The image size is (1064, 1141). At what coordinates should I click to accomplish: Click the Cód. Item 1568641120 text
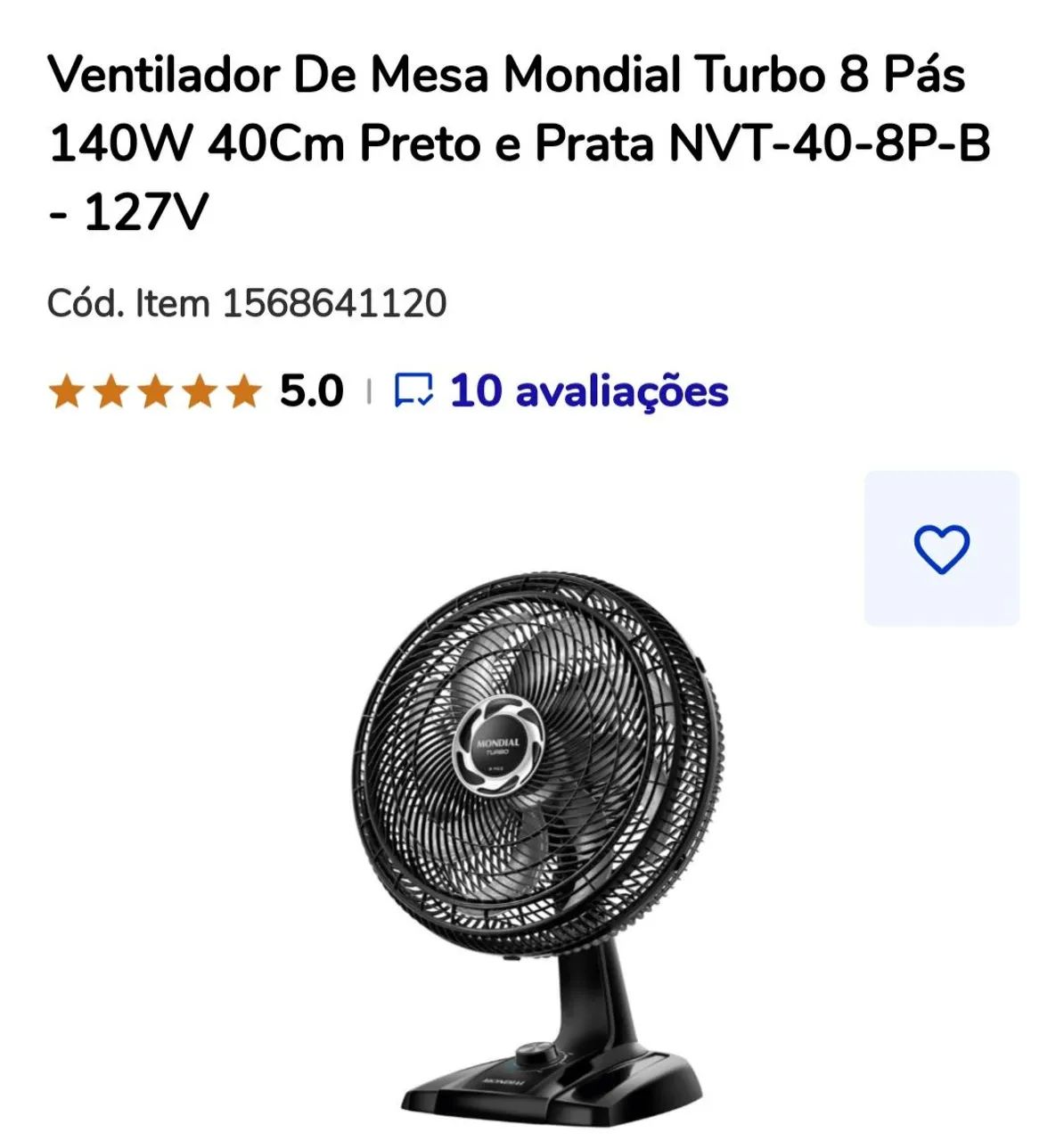(250, 301)
